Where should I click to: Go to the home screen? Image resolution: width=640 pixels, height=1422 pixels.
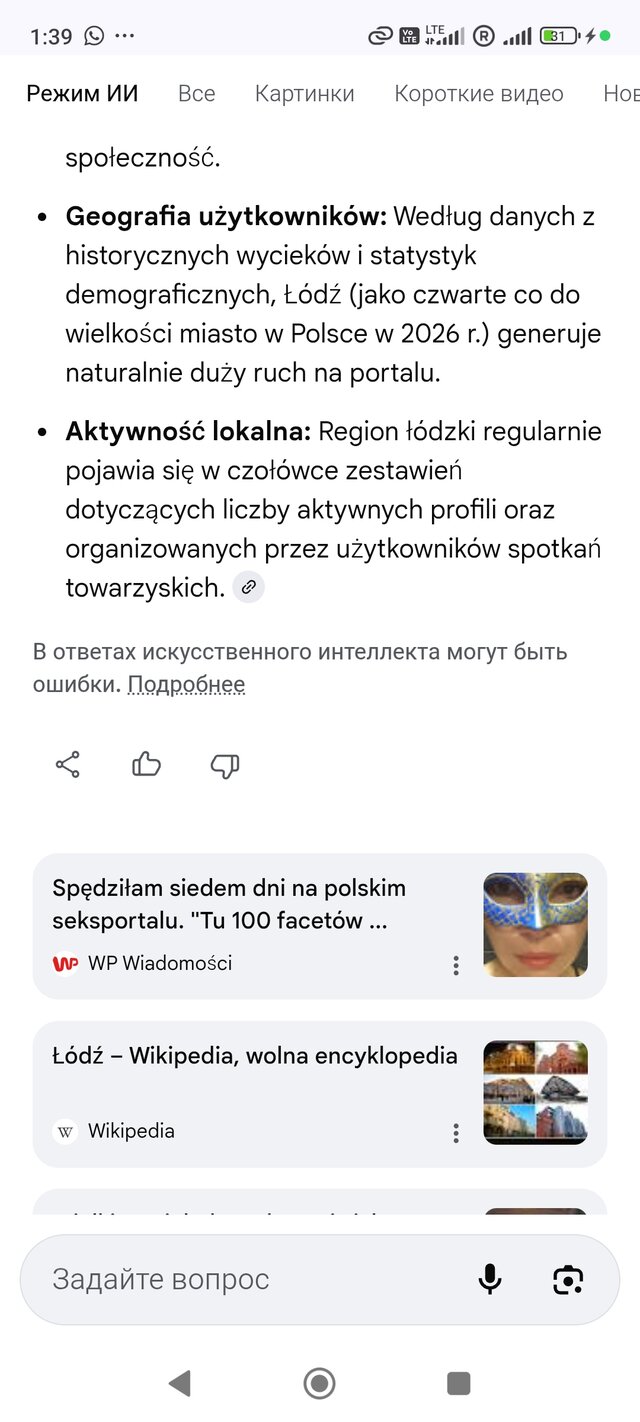[319, 1383]
